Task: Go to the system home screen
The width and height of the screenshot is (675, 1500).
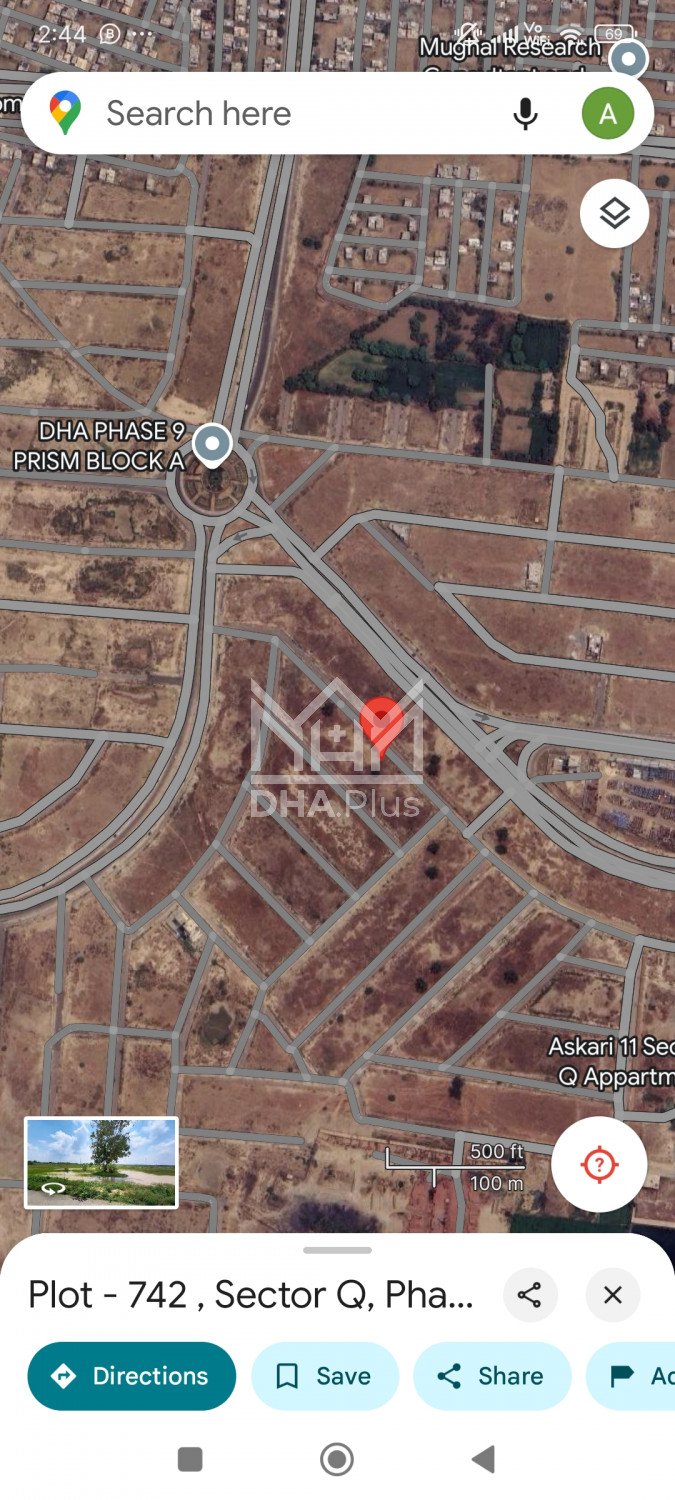Action: click(337, 1460)
